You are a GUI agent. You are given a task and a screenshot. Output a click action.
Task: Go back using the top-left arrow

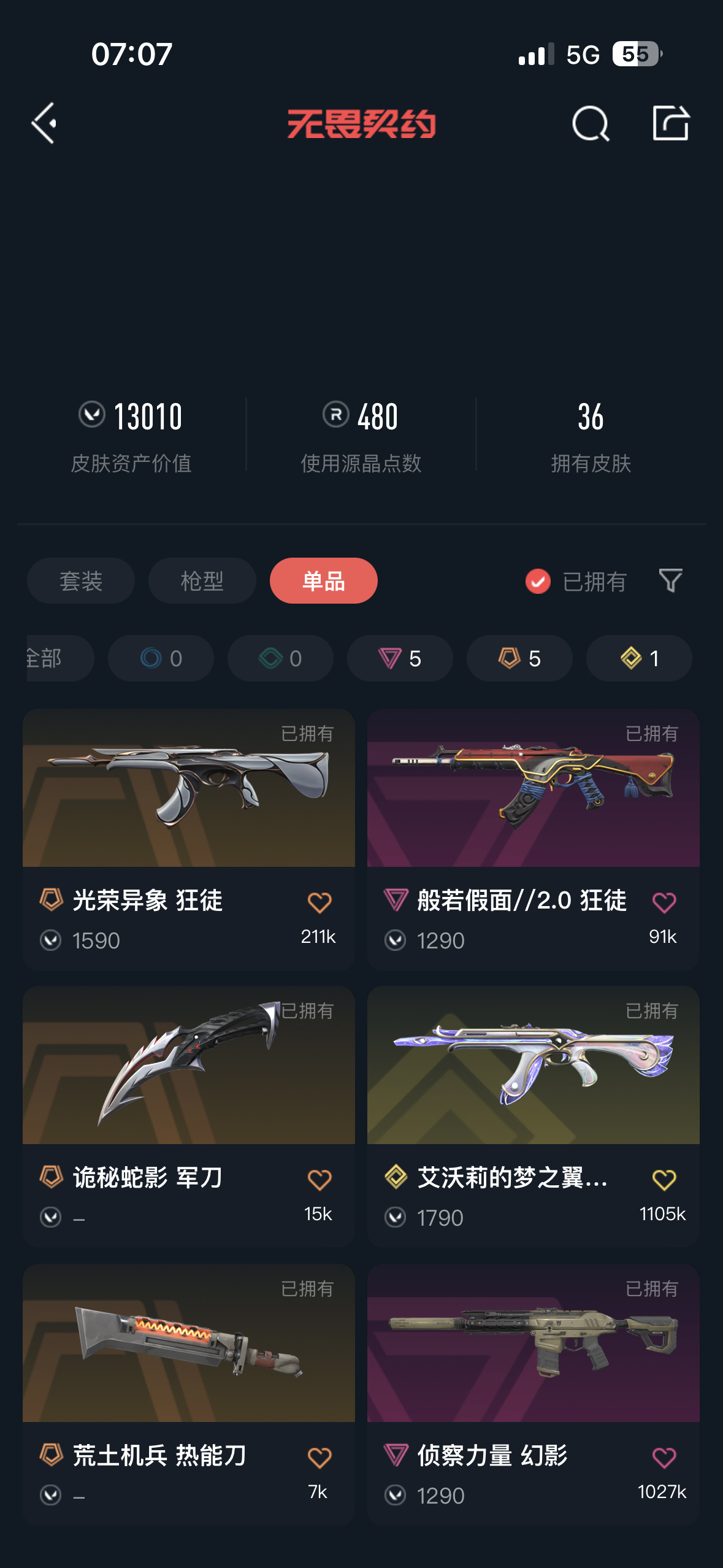[x=44, y=123]
